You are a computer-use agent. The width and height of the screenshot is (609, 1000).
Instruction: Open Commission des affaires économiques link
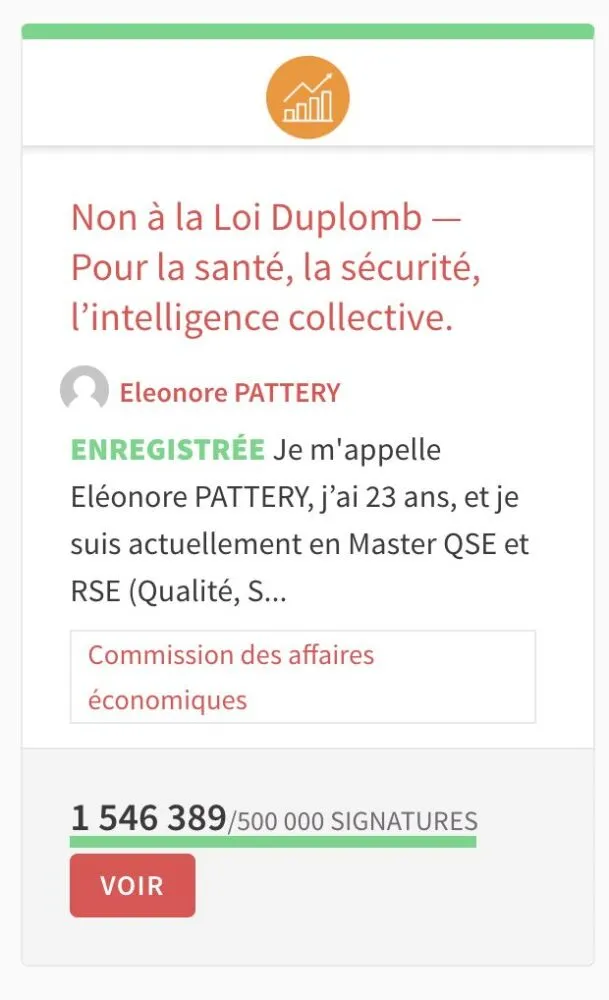pyautogui.click(x=230, y=677)
